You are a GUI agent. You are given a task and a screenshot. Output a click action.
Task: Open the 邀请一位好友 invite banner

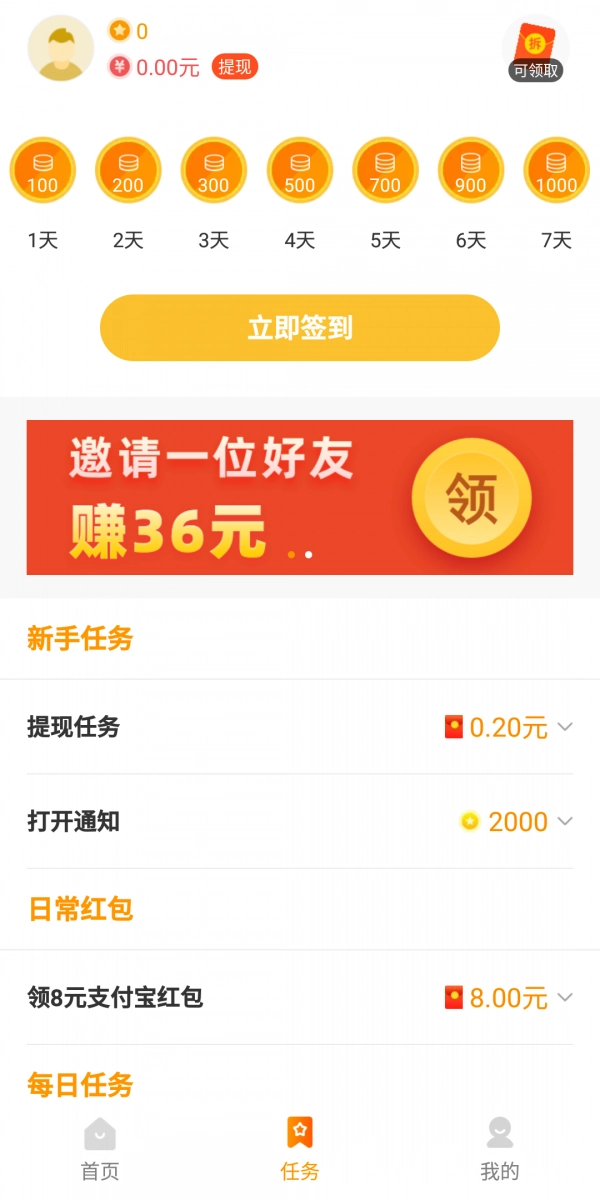(x=300, y=497)
